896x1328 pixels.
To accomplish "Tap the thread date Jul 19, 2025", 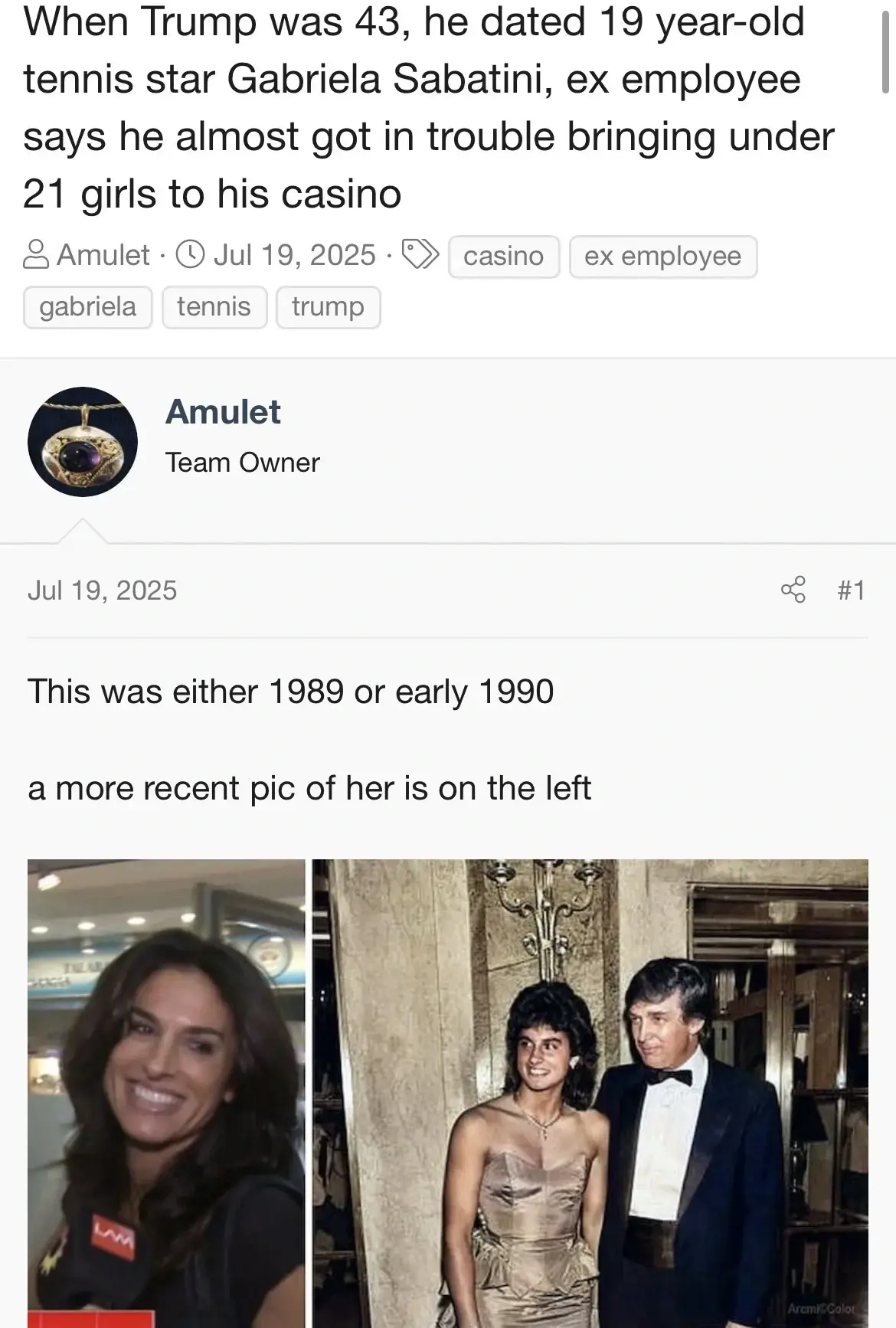I will (294, 255).
